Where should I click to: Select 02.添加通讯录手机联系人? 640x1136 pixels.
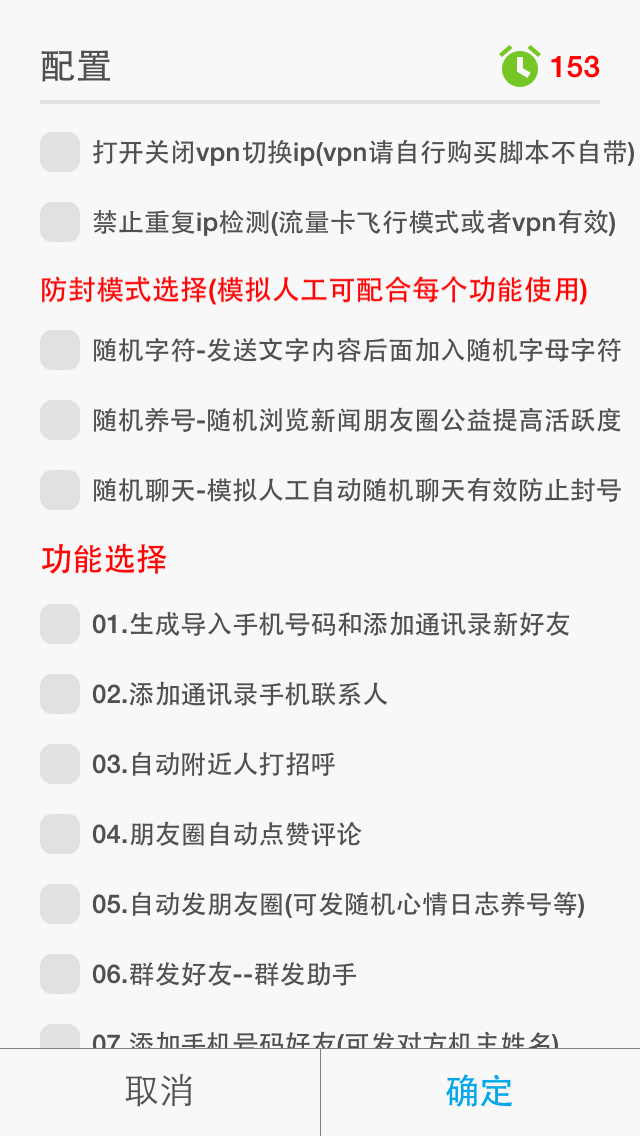pyautogui.click(x=60, y=694)
